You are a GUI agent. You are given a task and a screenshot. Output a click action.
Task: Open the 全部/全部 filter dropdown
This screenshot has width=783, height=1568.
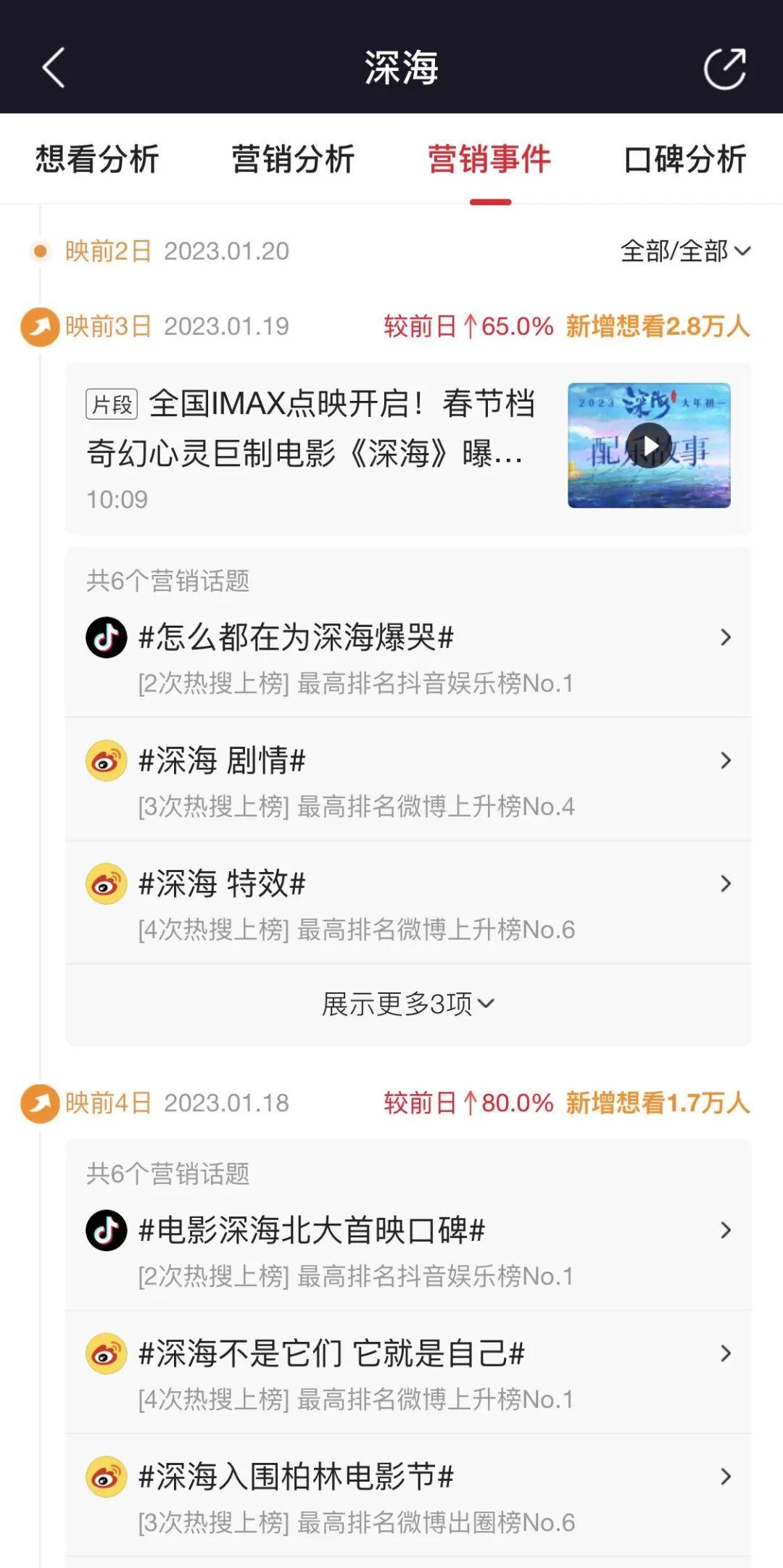685,252
